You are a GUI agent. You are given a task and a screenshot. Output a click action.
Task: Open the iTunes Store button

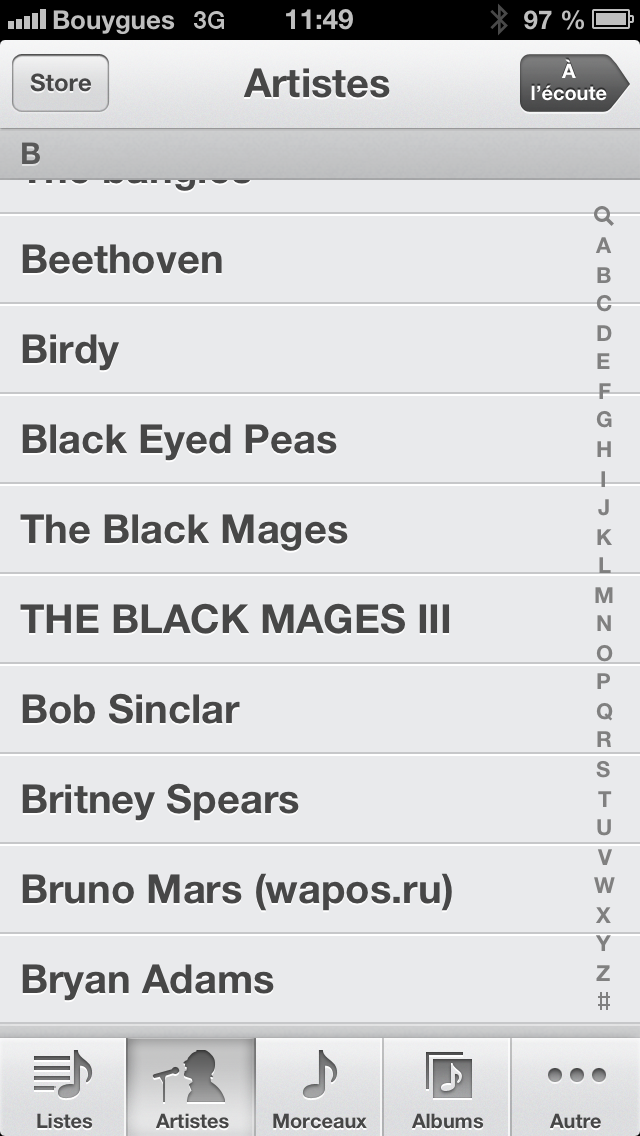tap(60, 83)
